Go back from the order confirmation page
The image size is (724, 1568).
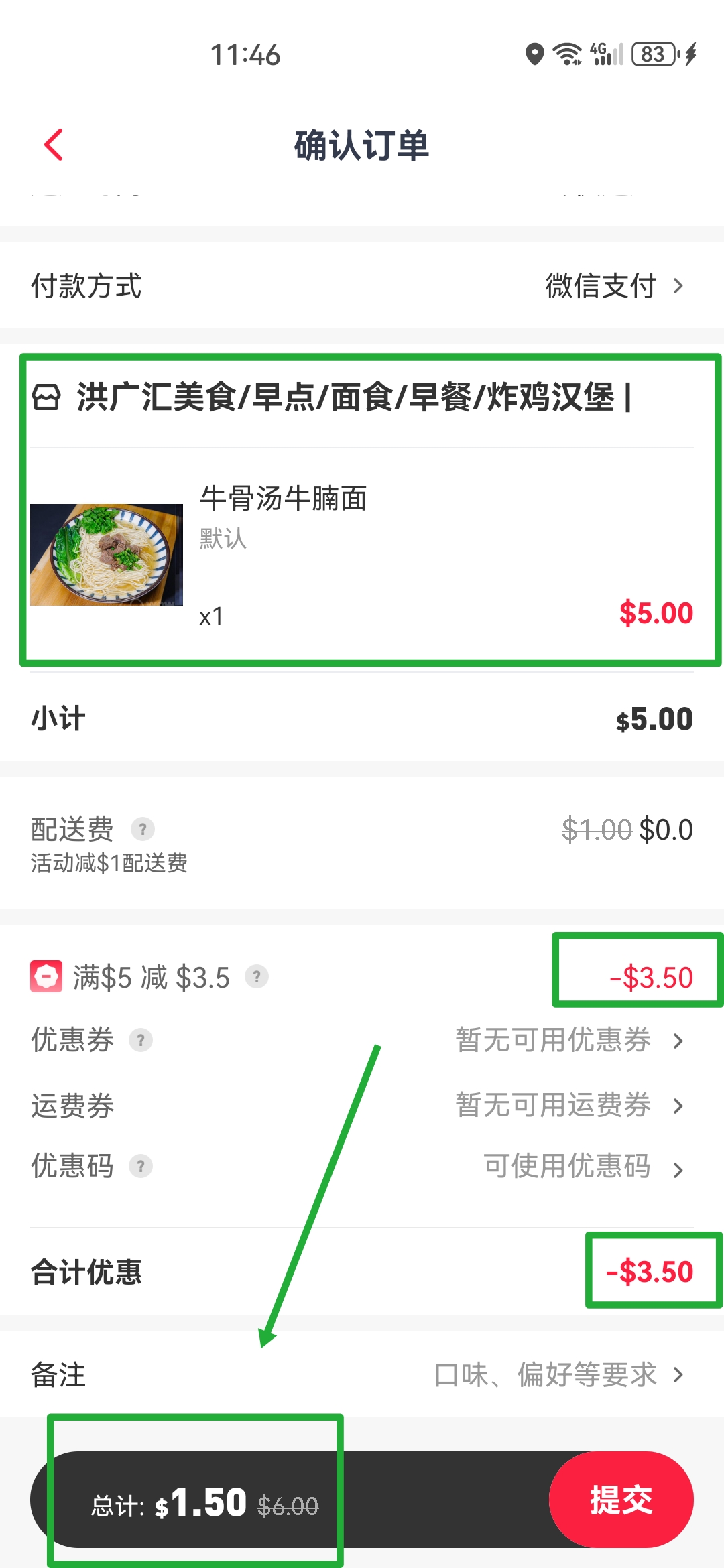coord(54,145)
